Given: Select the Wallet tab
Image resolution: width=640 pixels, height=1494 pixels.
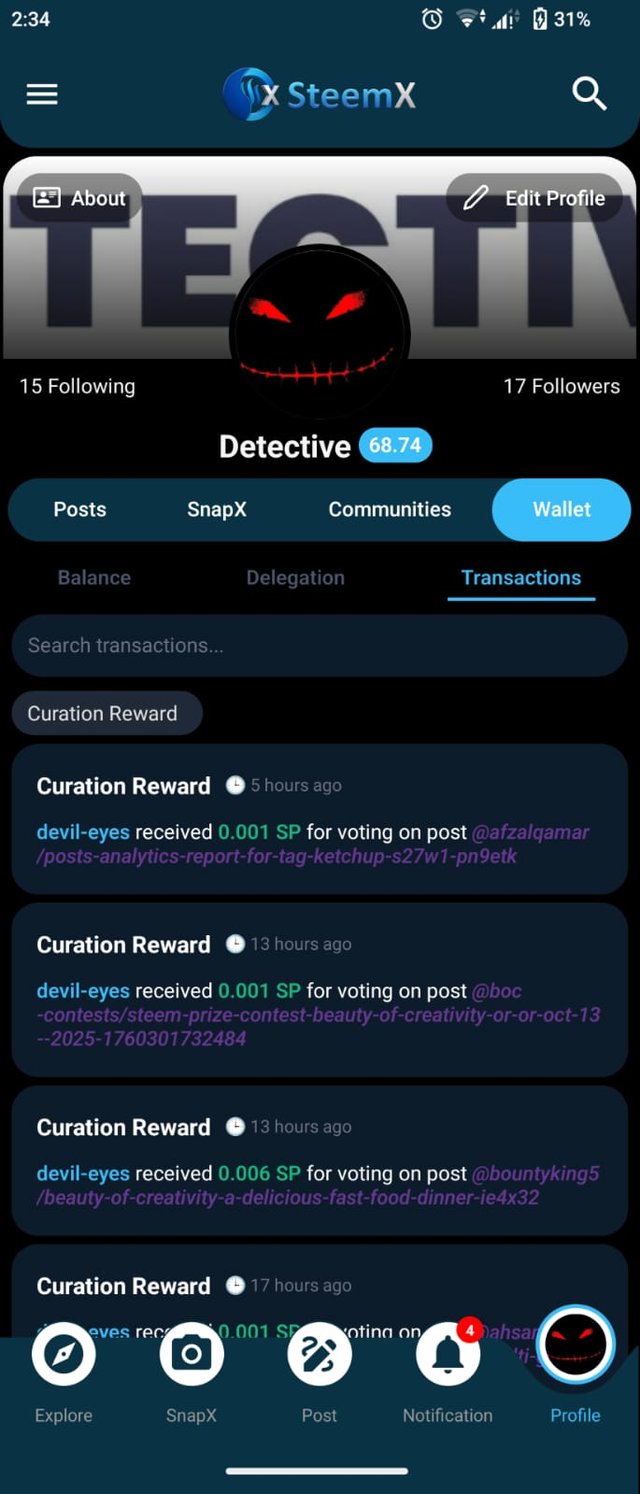Looking at the screenshot, I should point(561,509).
